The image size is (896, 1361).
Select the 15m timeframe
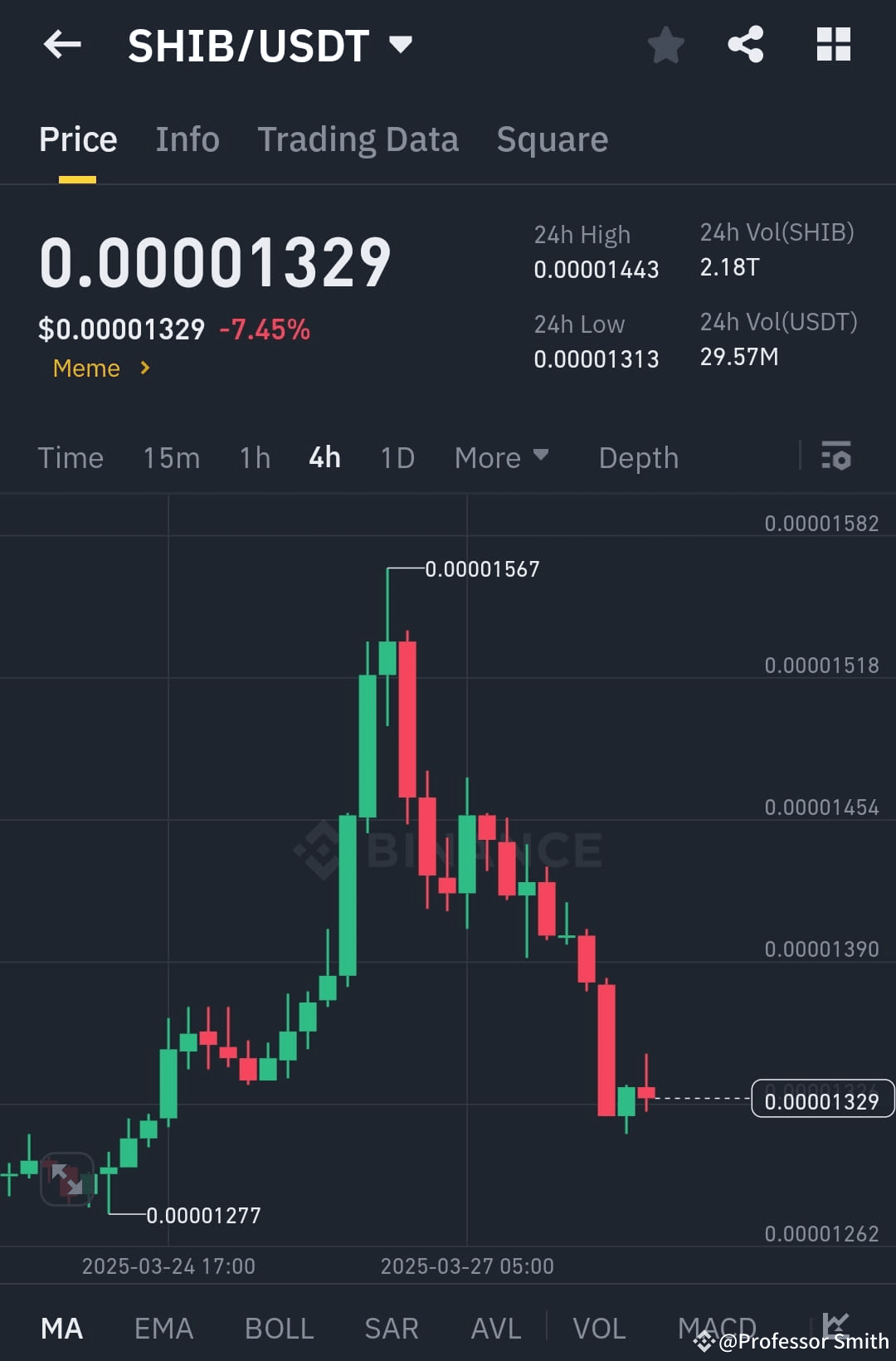click(x=171, y=457)
